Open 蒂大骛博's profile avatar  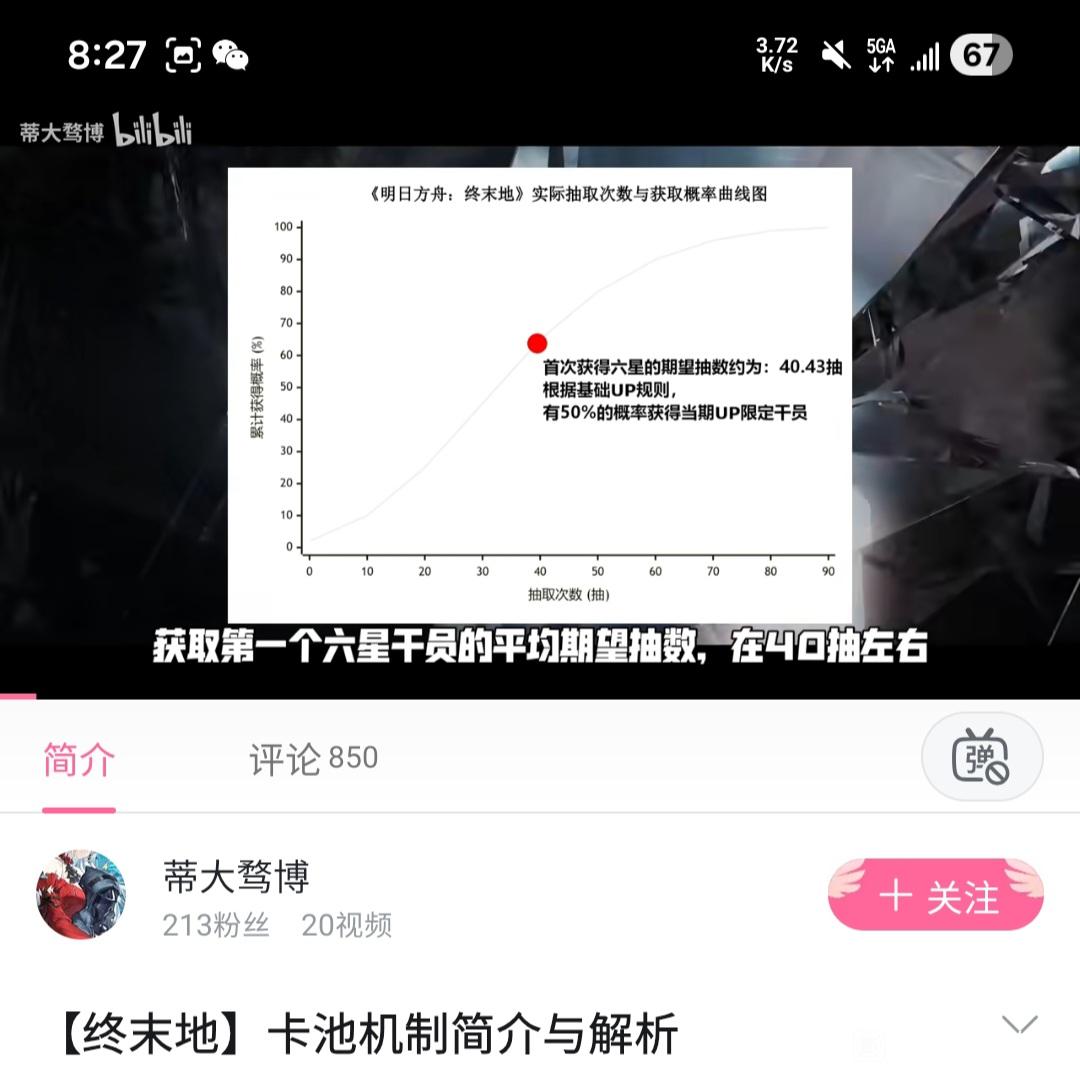[x=81, y=894]
